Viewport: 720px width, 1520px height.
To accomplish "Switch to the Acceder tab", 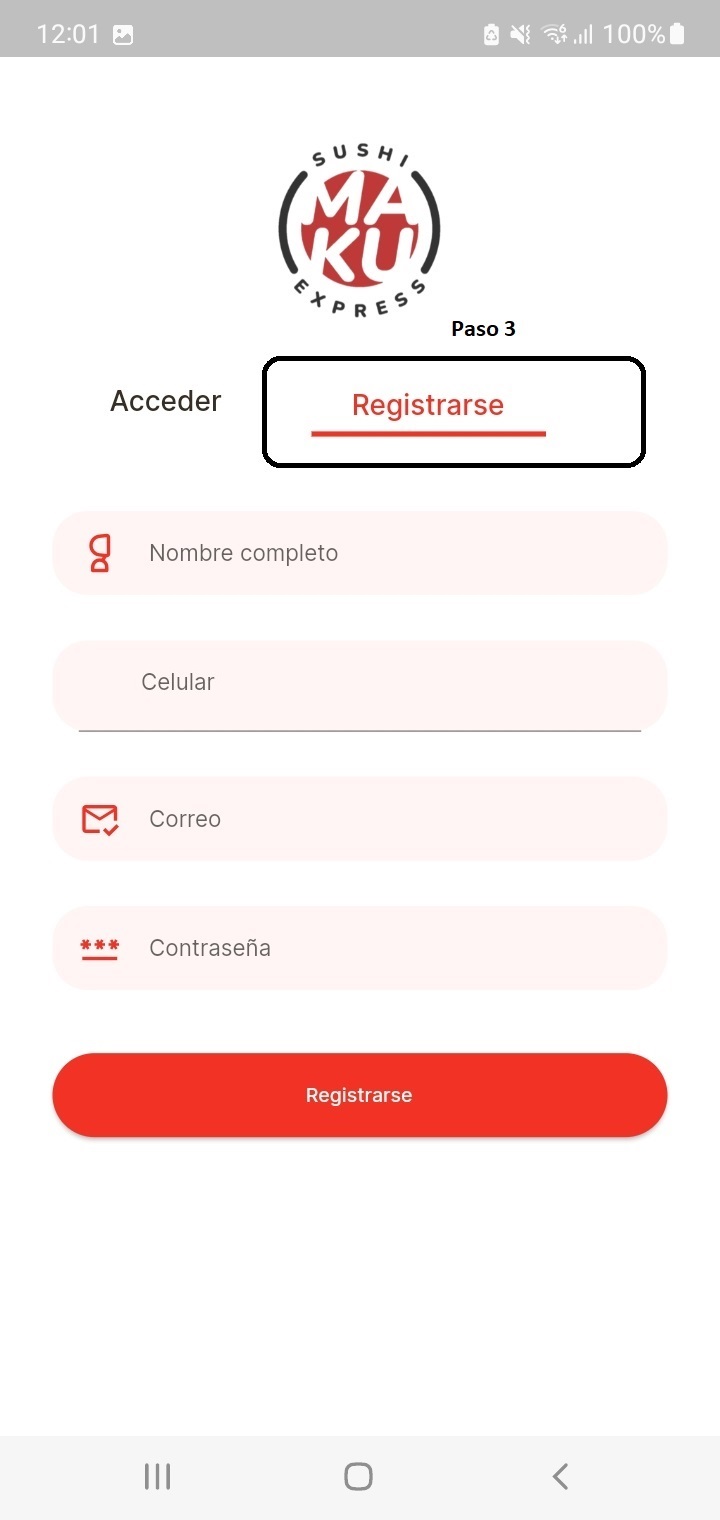I will (x=166, y=402).
